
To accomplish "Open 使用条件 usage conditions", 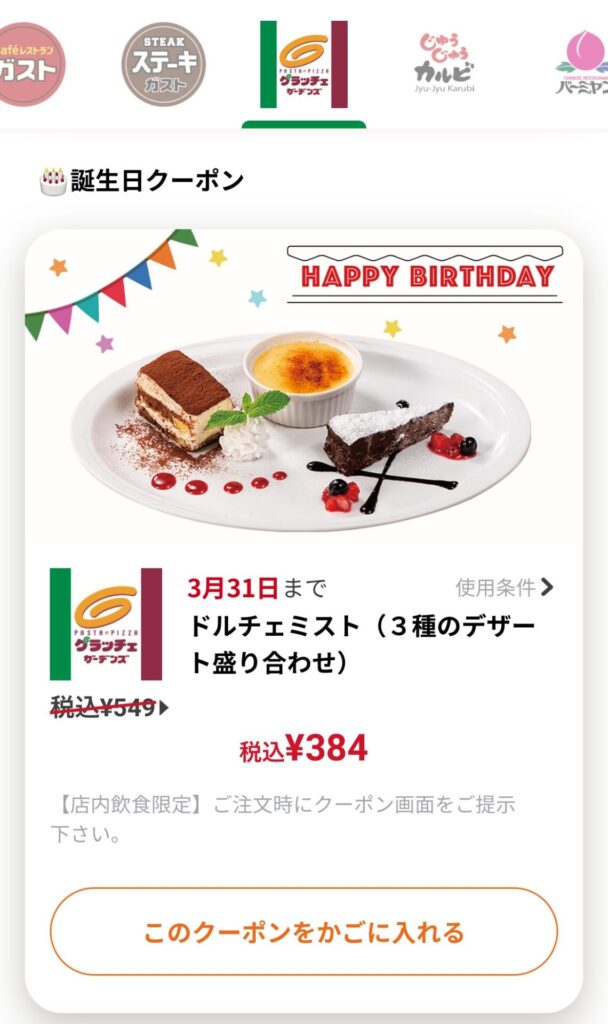I will tap(503, 587).
